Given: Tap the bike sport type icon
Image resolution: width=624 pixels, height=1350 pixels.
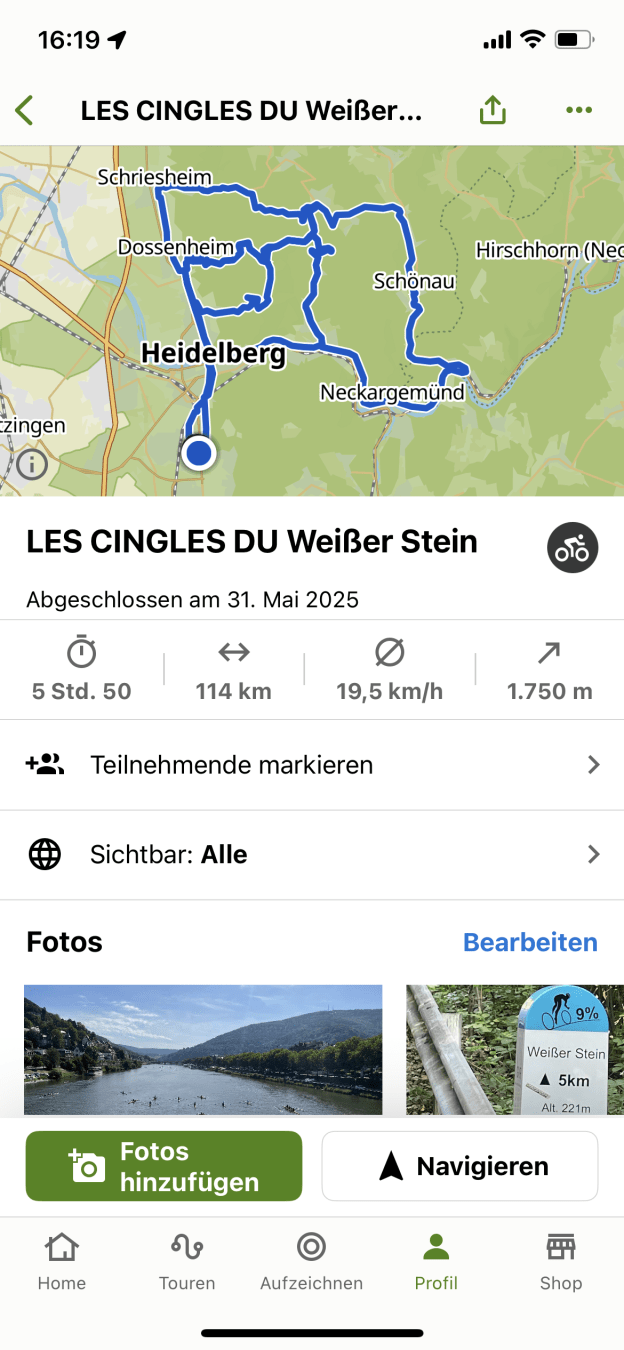Looking at the screenshot, I should point(572,548).
